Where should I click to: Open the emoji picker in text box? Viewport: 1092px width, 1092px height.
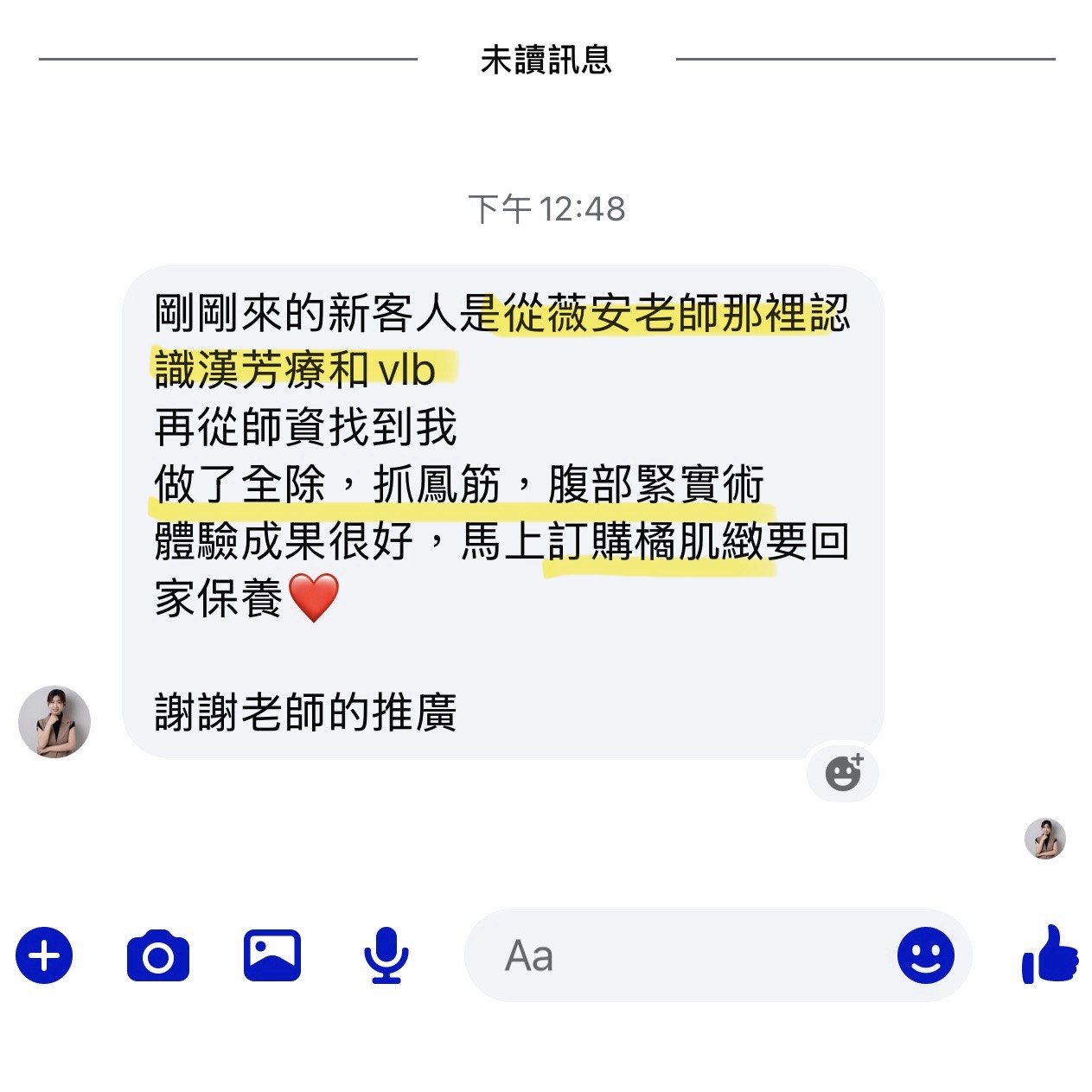(x=925, y=955)
